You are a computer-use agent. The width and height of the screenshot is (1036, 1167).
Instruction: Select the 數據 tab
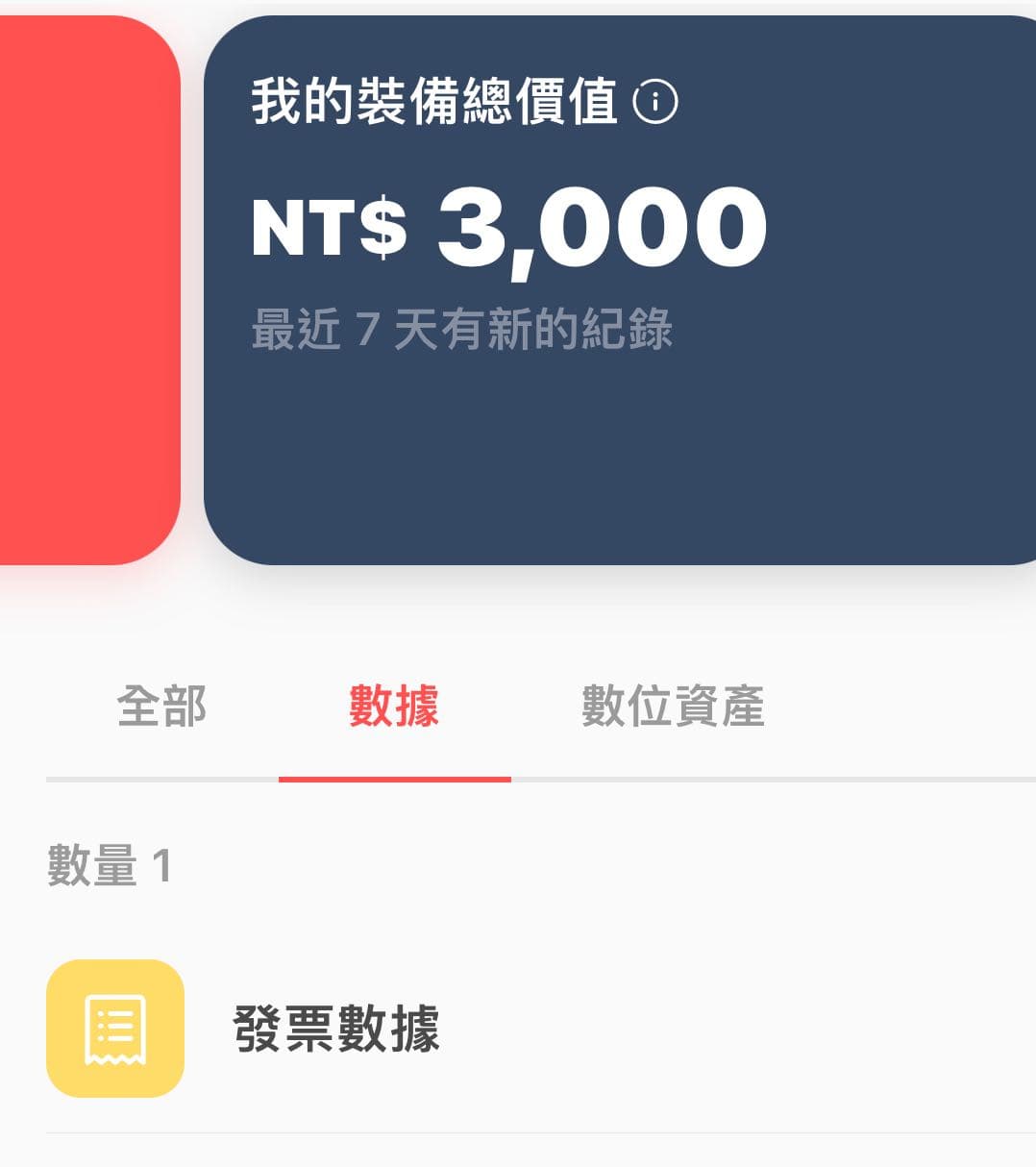pos(394,707)
